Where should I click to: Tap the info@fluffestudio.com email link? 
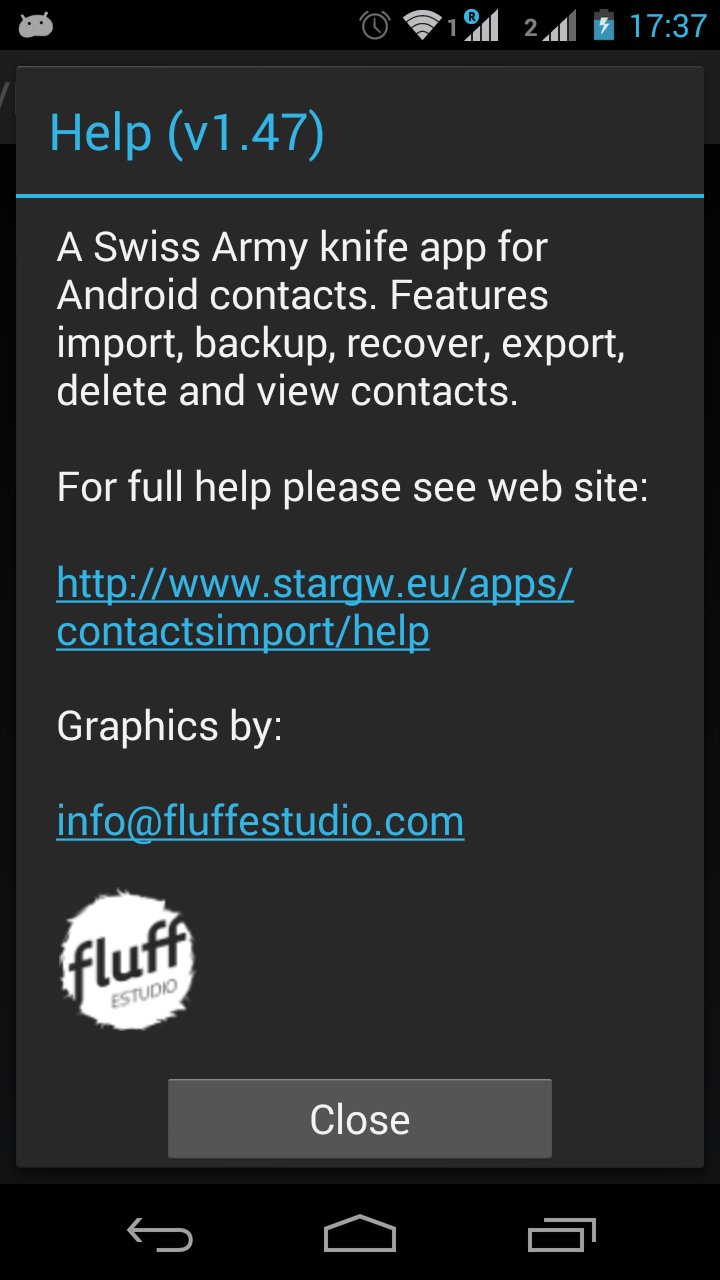[260, 822]
